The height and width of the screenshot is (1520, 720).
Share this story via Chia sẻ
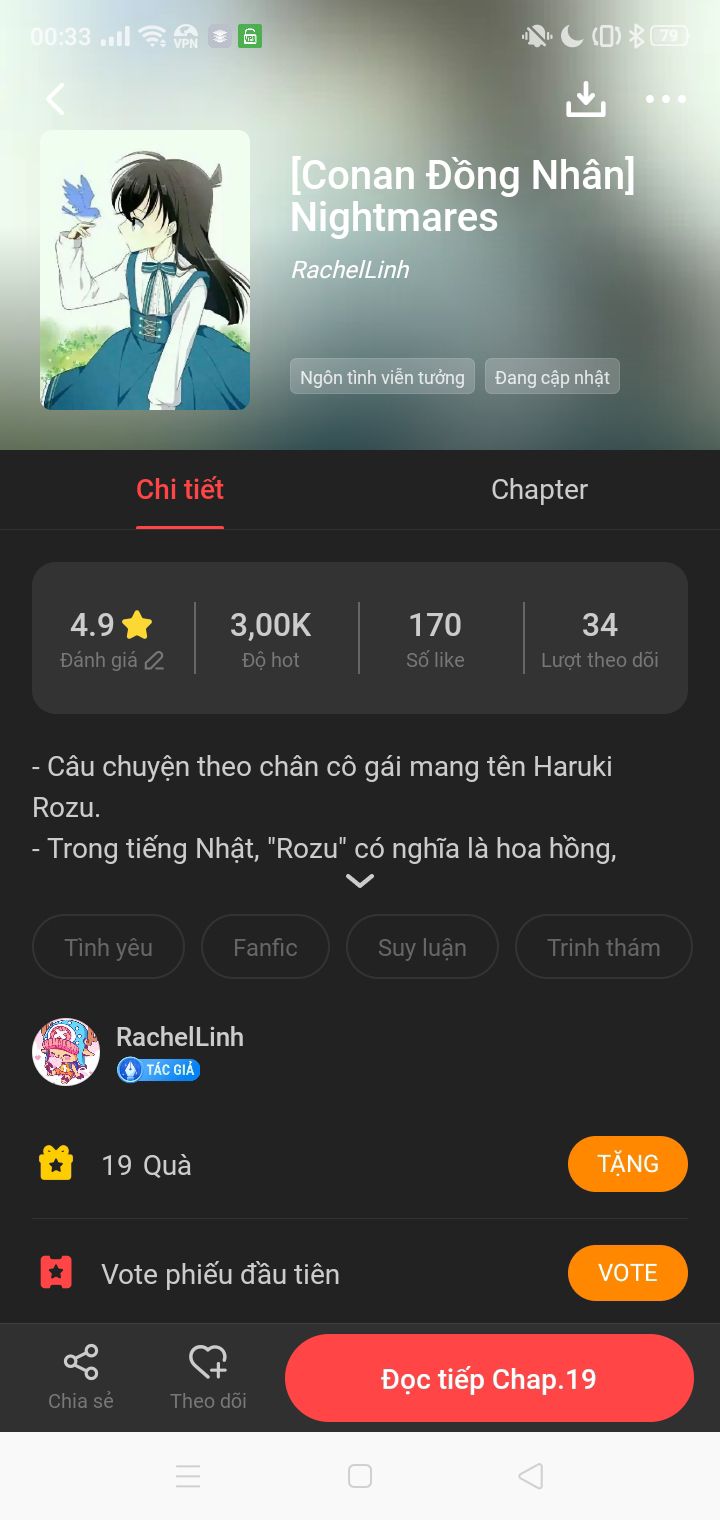point(81,1378)
